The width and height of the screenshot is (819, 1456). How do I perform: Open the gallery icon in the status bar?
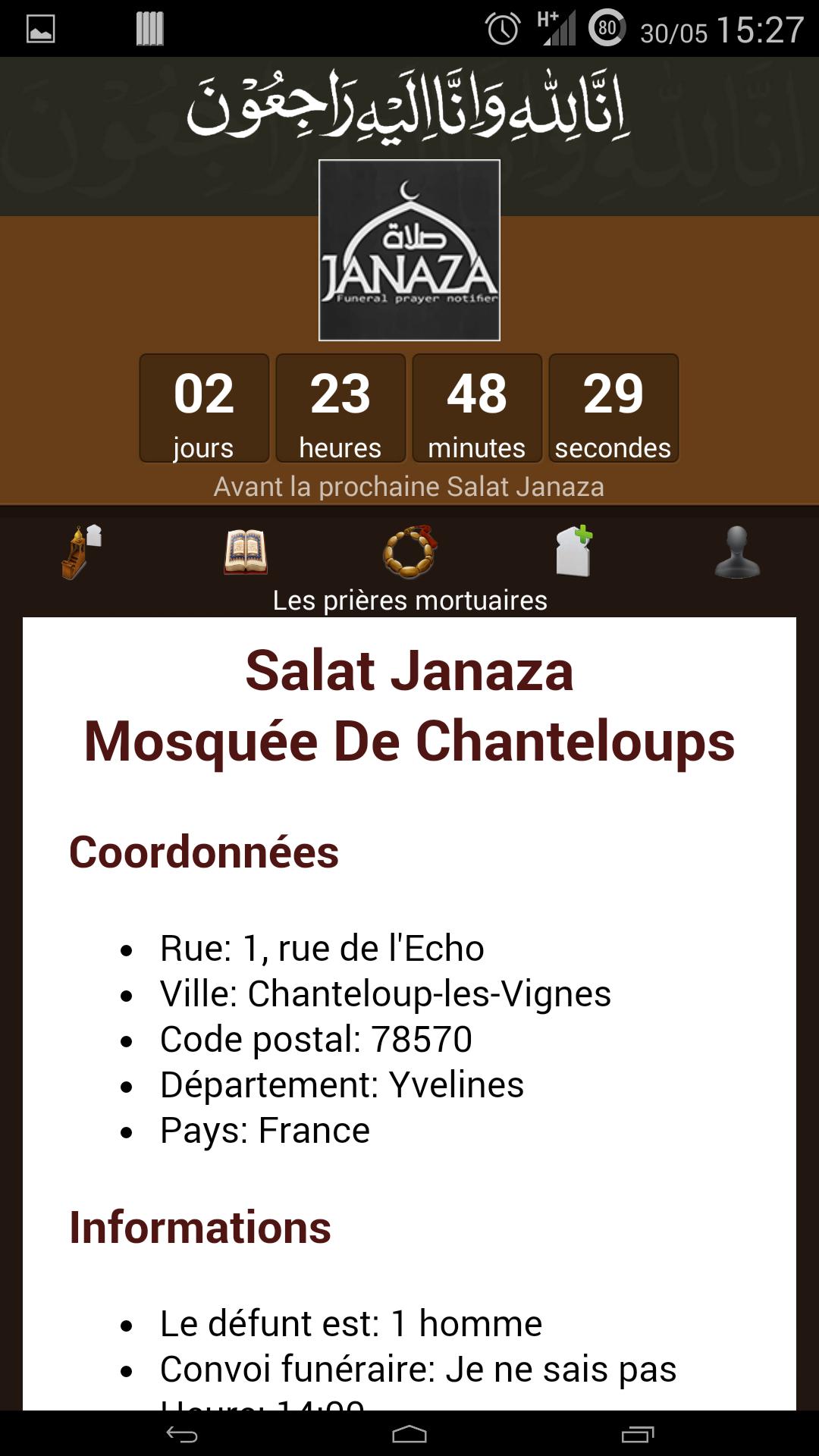tap(42, 28)
